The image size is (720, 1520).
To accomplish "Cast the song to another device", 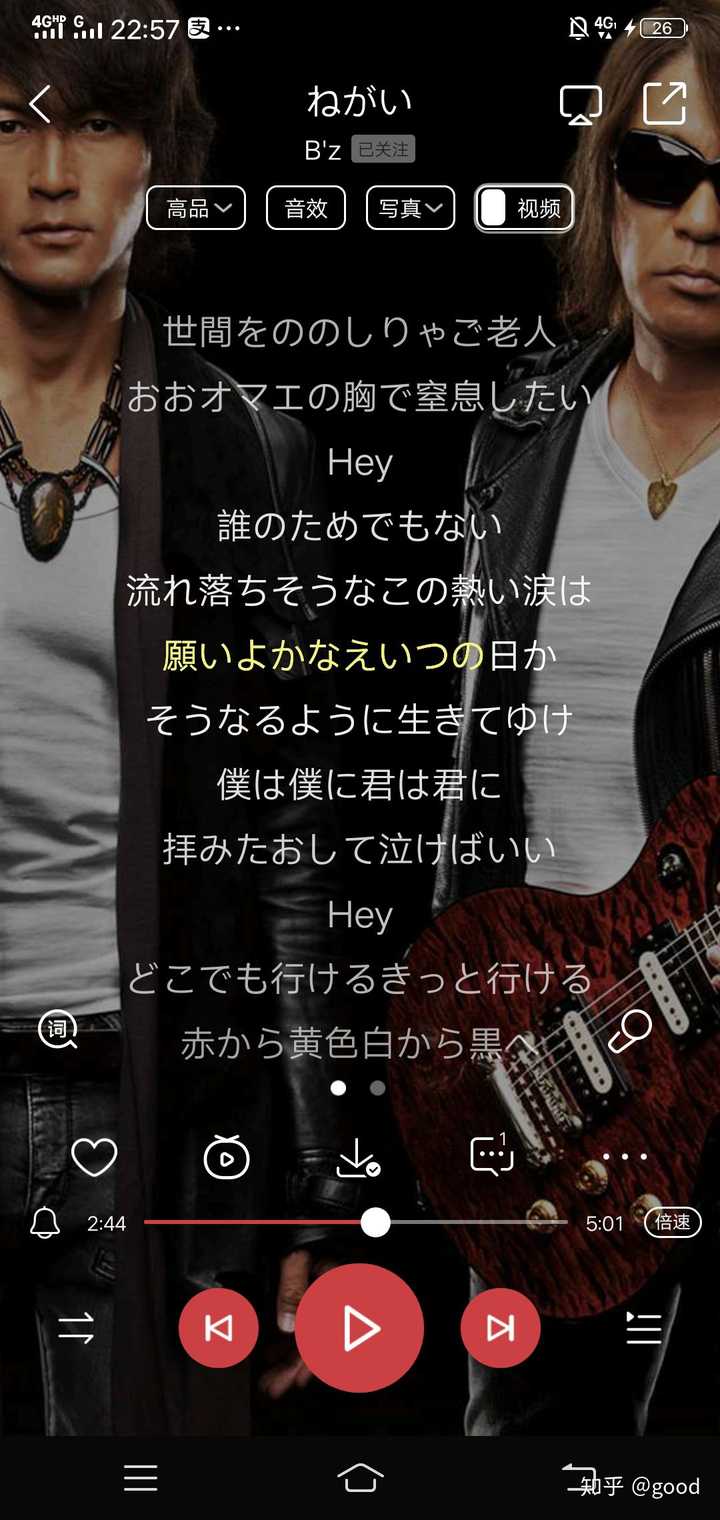I will coord(580,104).
